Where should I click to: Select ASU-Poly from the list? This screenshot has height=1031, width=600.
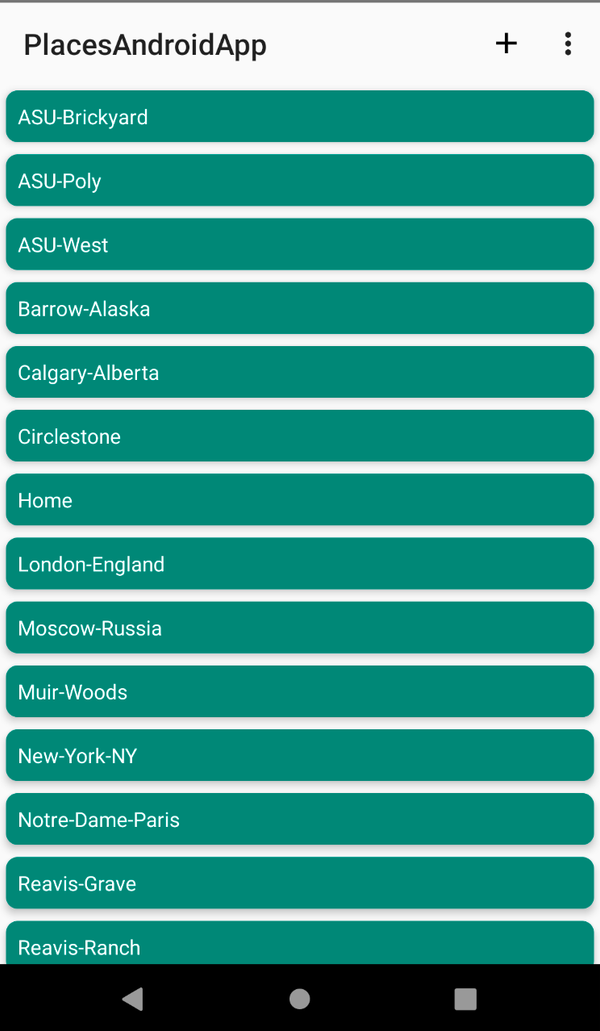tap(300, 181)
